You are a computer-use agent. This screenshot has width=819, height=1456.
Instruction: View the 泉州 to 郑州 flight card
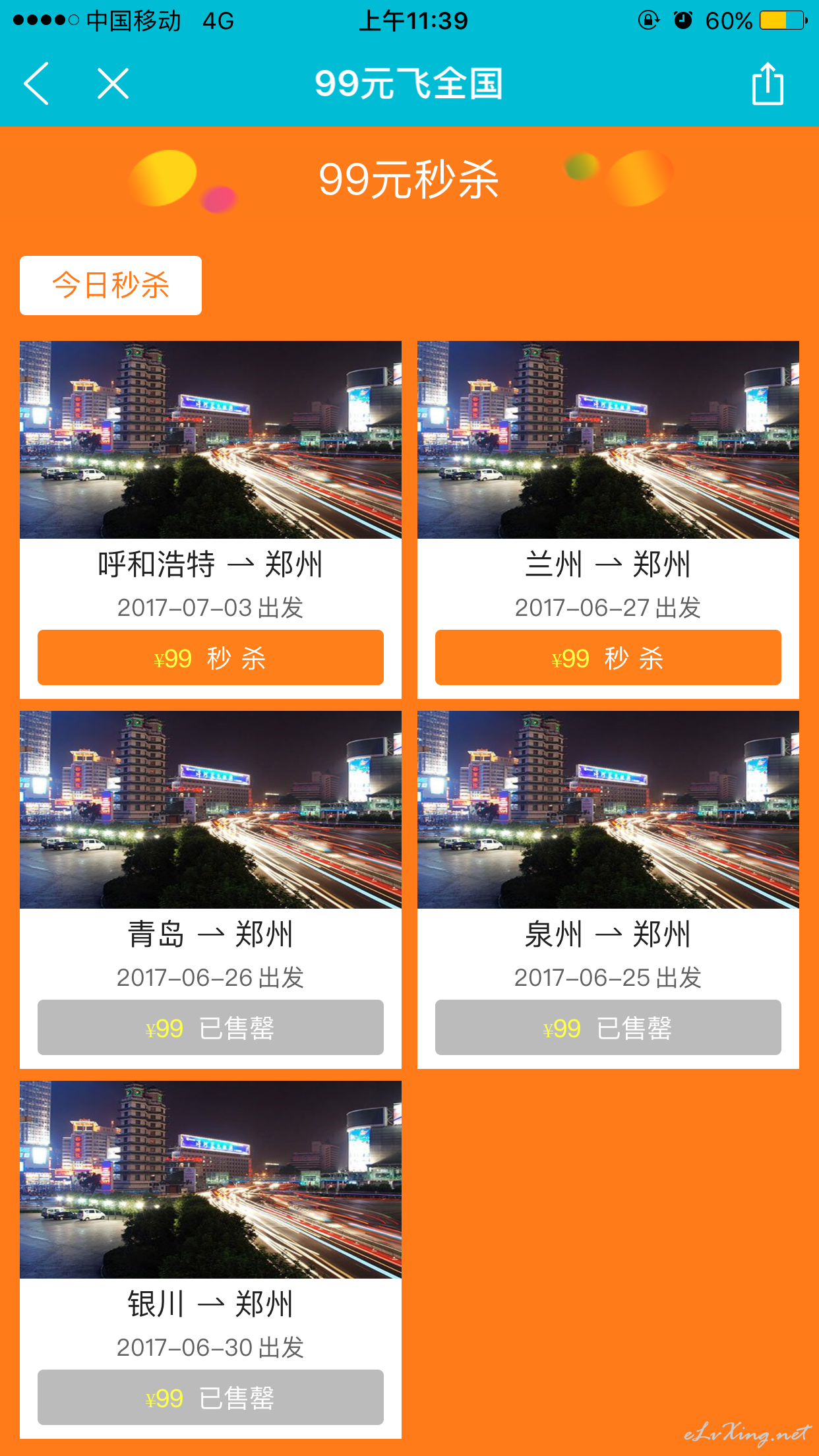[608, 890]
